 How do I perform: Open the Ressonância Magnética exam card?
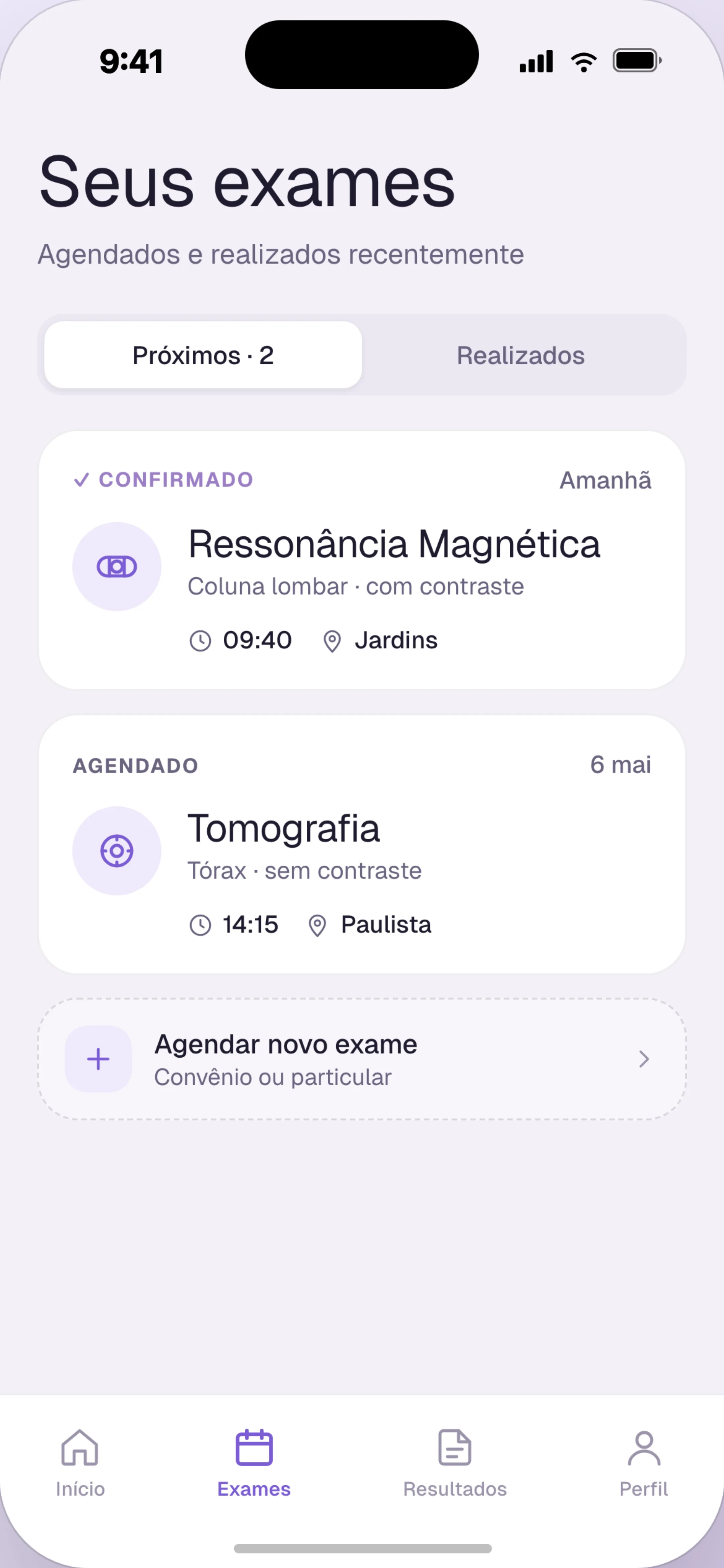point(361,560)
